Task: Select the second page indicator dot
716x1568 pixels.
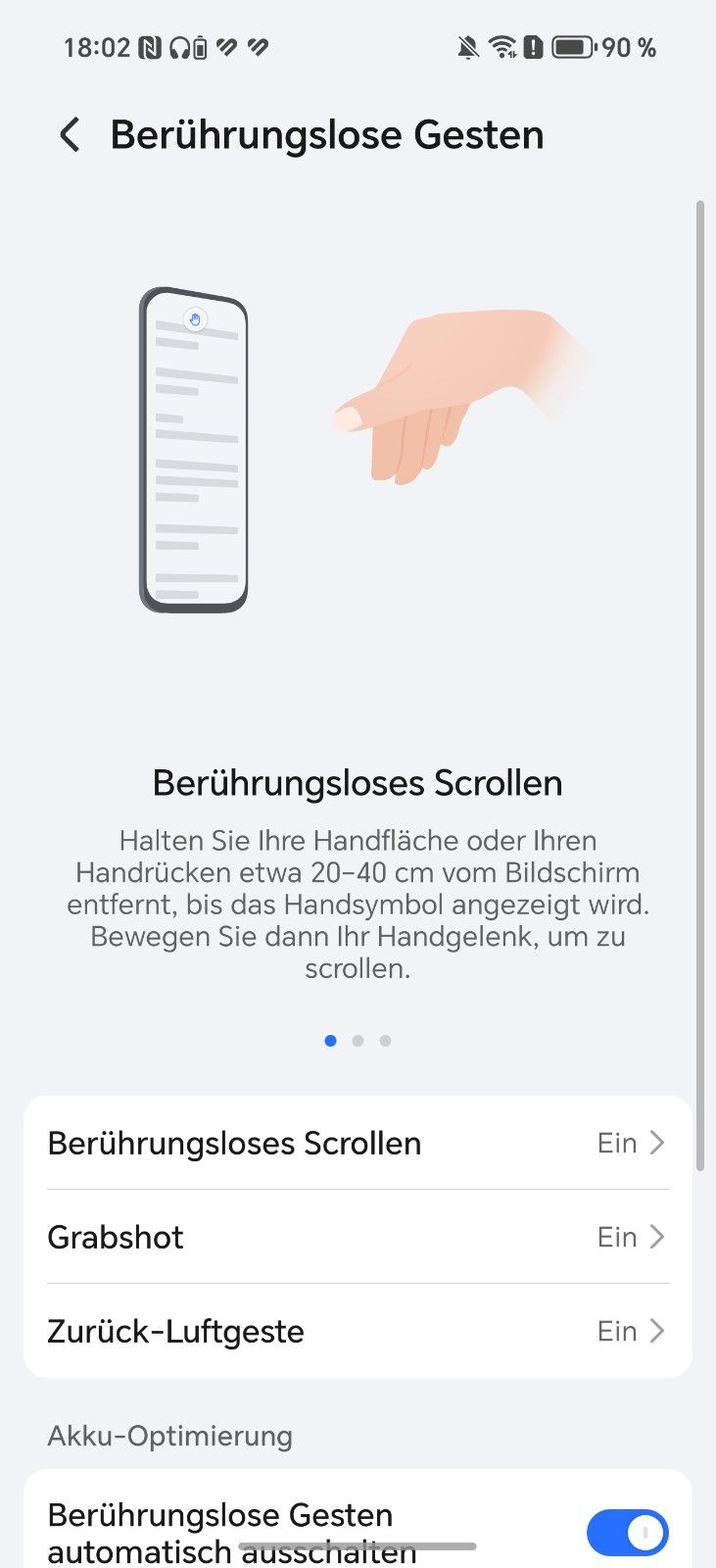Action: 358,1041
